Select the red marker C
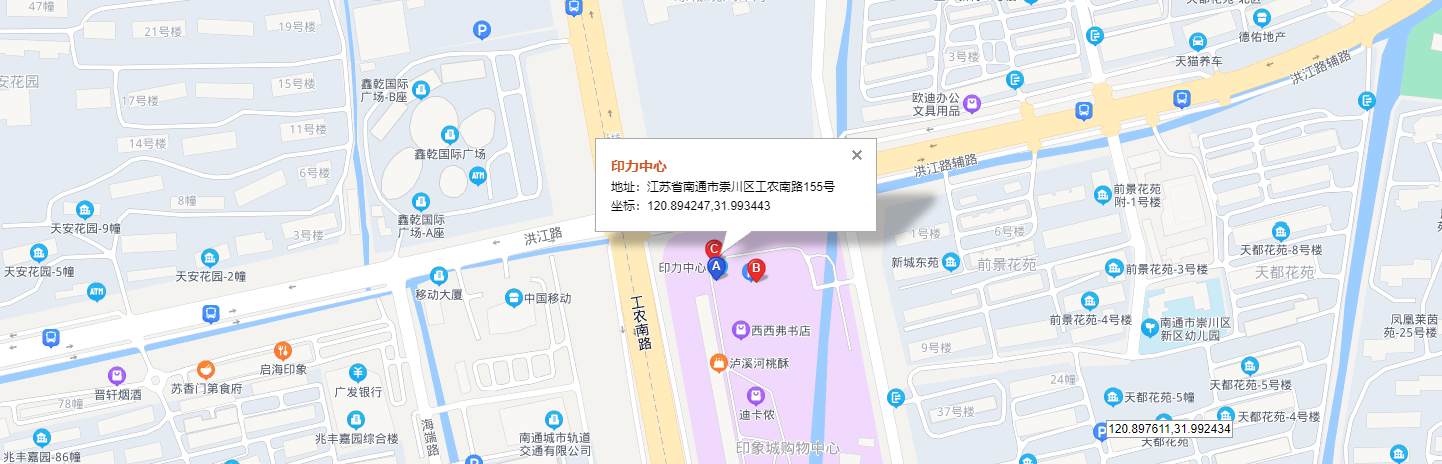1442x464 pixels. pyautogui.click(x=713, y=247)
